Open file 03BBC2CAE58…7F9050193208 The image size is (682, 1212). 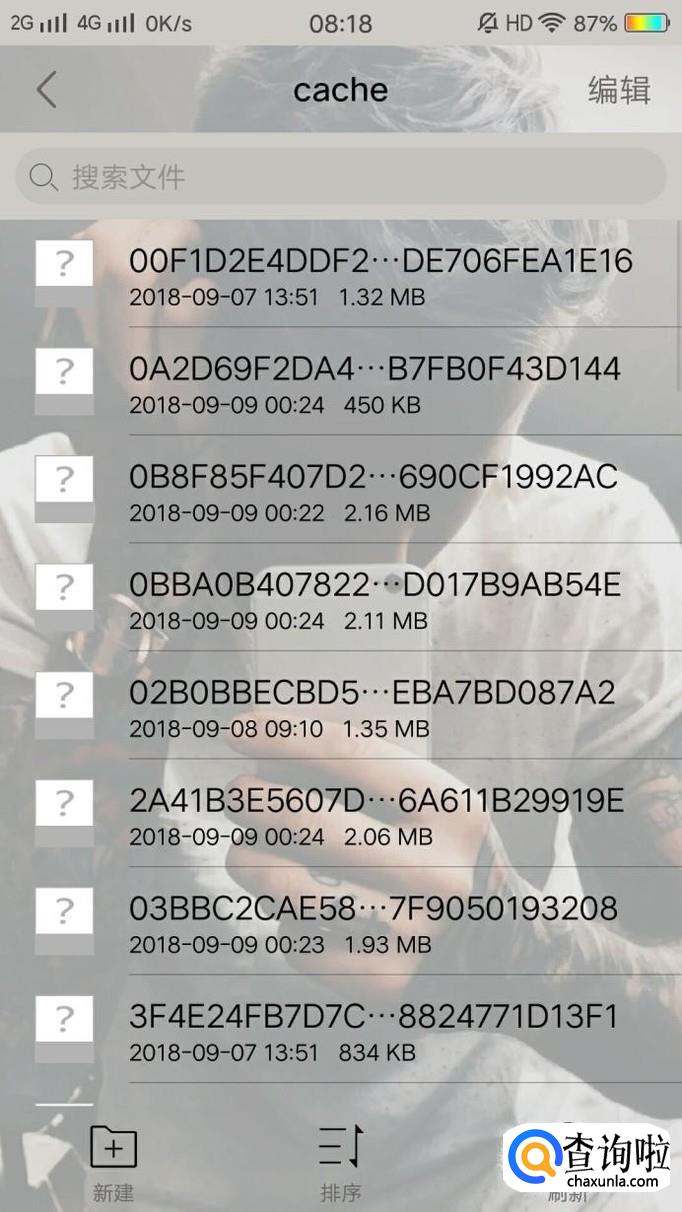(373, 922)
